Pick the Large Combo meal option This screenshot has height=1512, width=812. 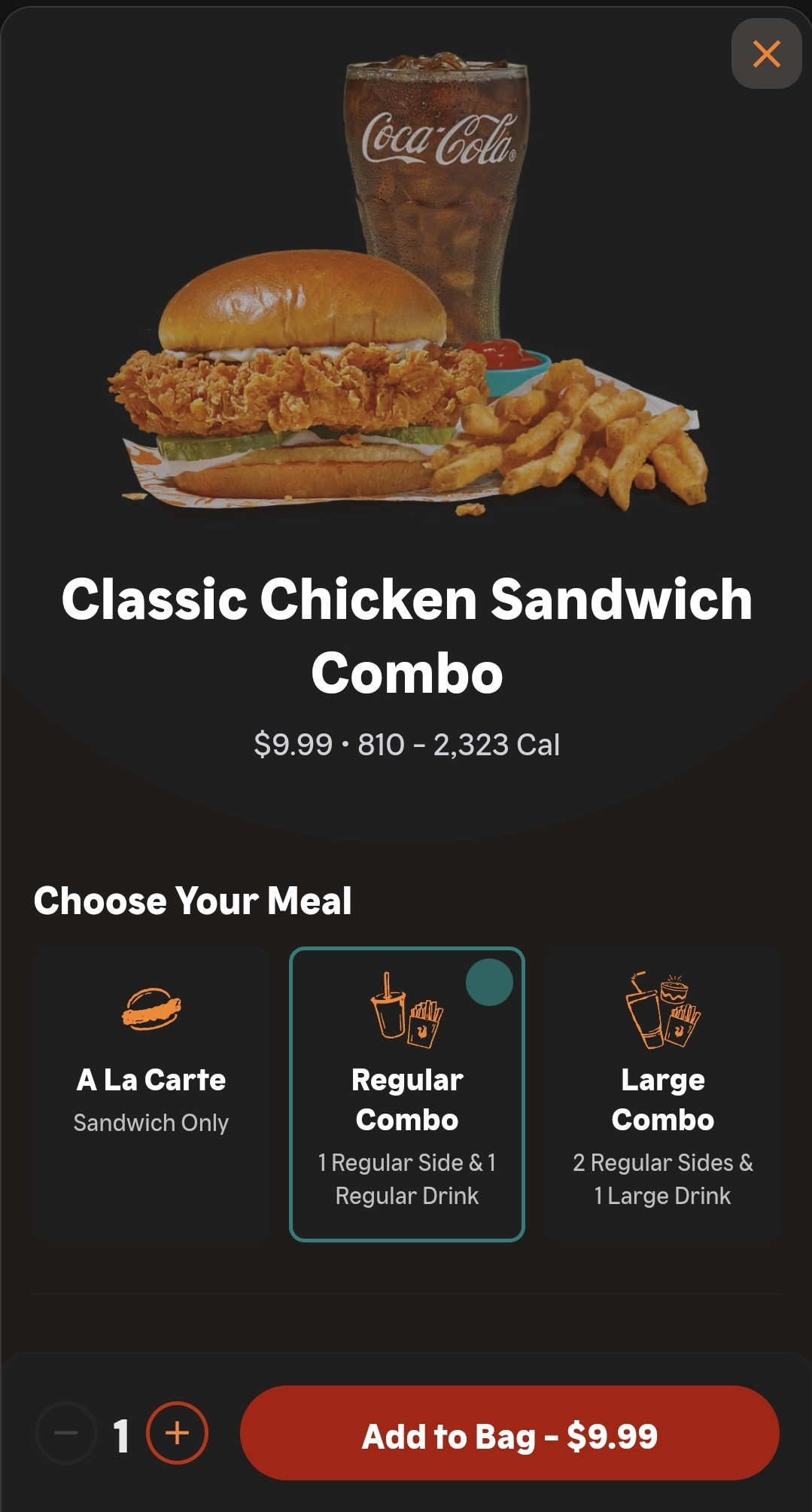pyautogui.click(x=663, y=1093)
